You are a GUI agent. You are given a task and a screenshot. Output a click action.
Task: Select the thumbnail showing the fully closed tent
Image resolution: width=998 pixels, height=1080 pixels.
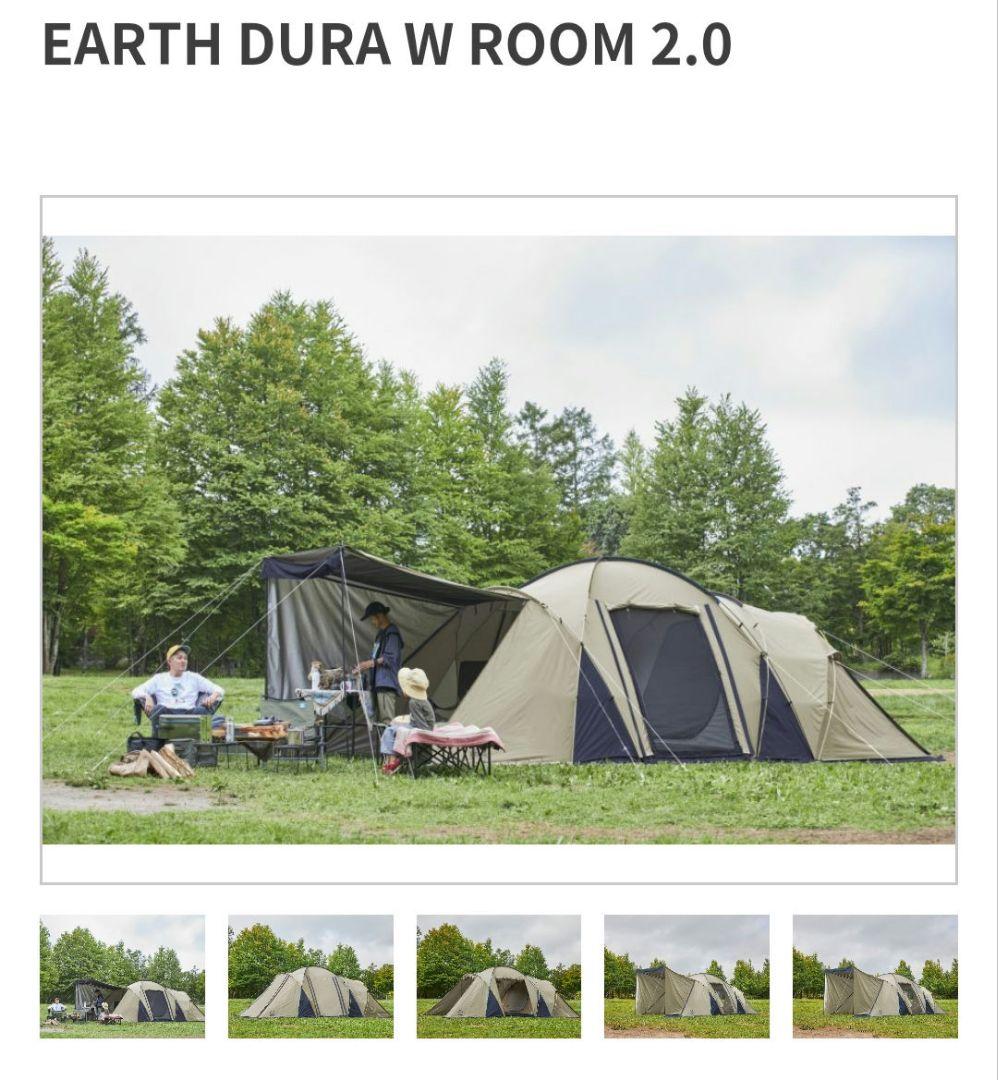click(310, 976)
